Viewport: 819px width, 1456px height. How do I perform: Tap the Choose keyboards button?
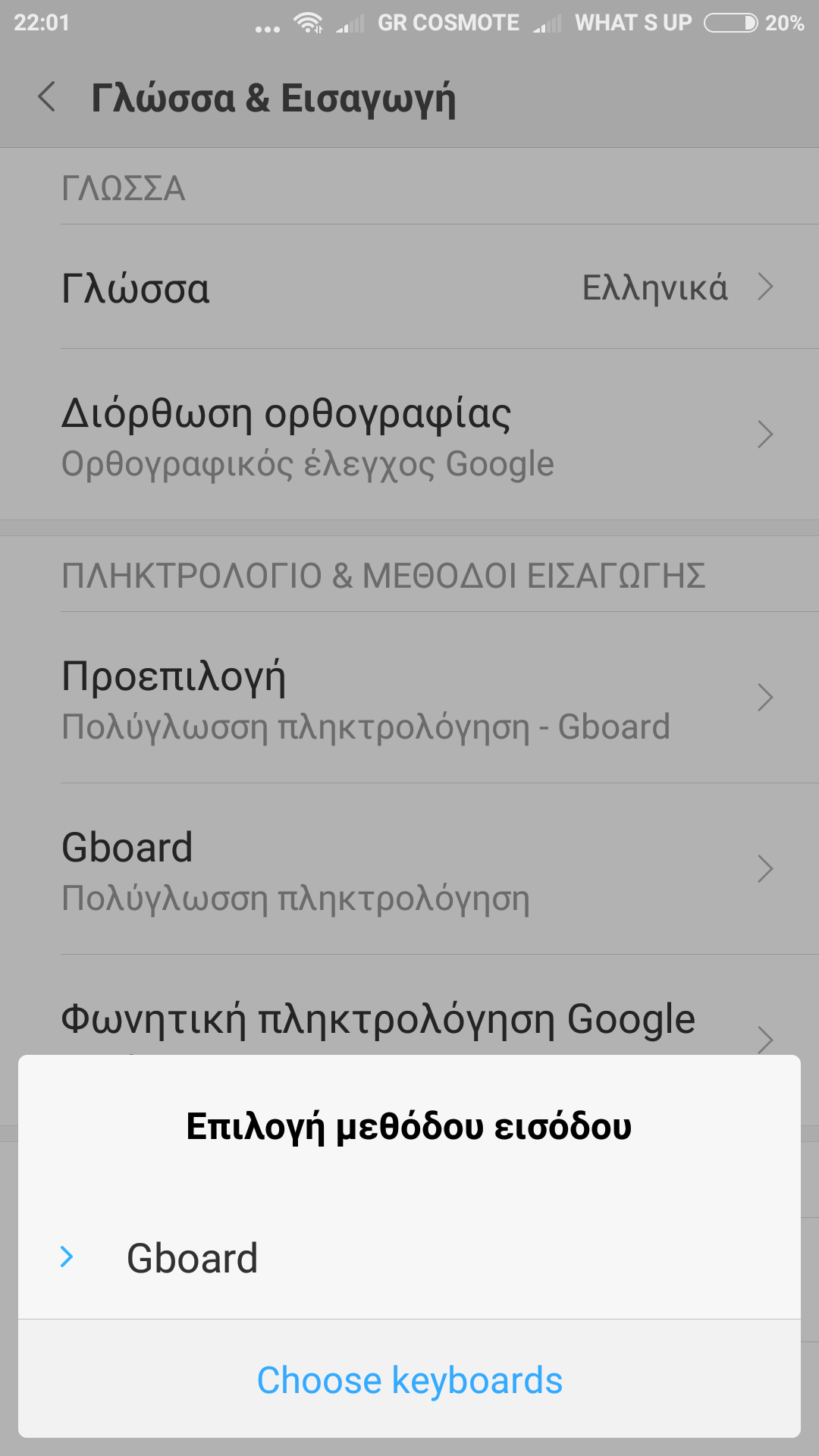click(x=409, y=1379)
